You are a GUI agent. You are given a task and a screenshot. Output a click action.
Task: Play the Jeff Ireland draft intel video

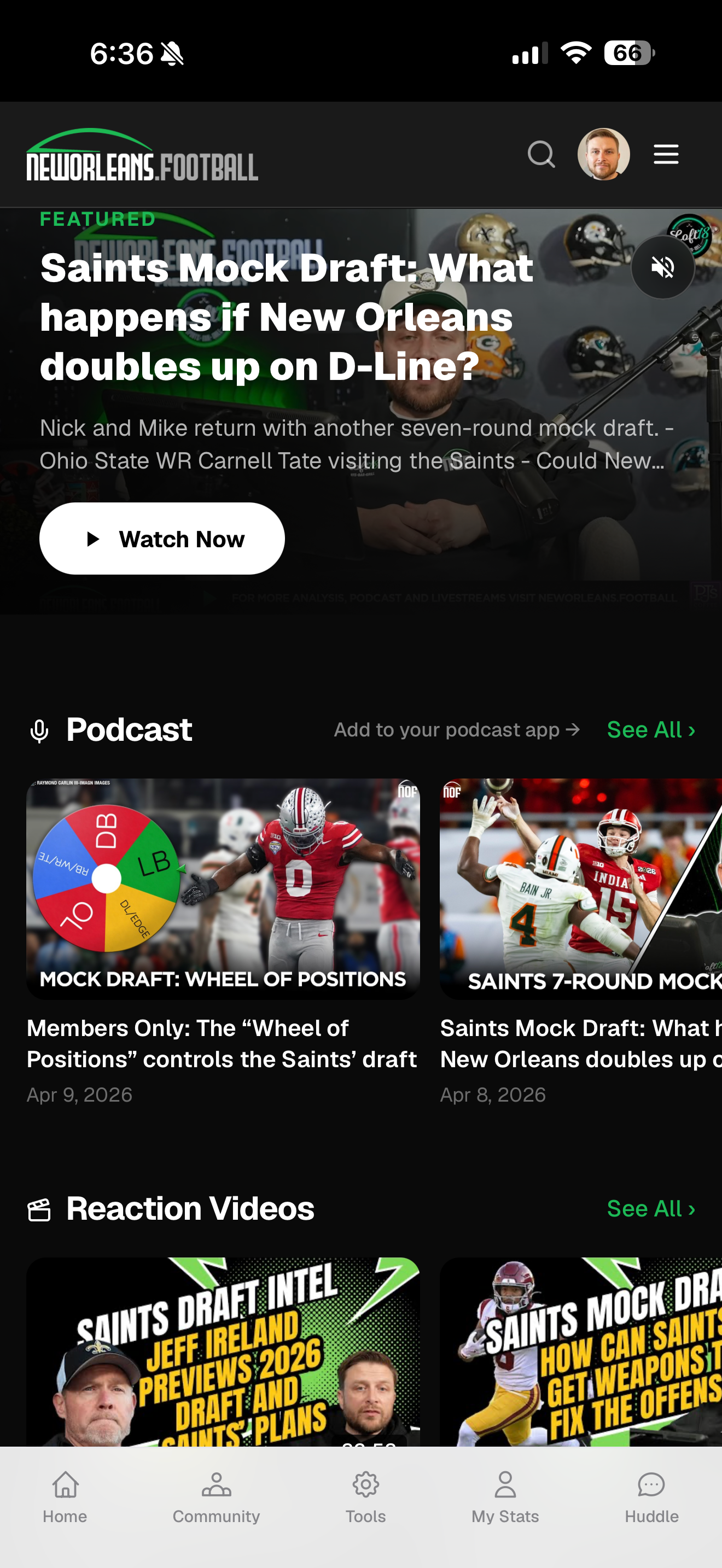click(x=223, y=1352)
